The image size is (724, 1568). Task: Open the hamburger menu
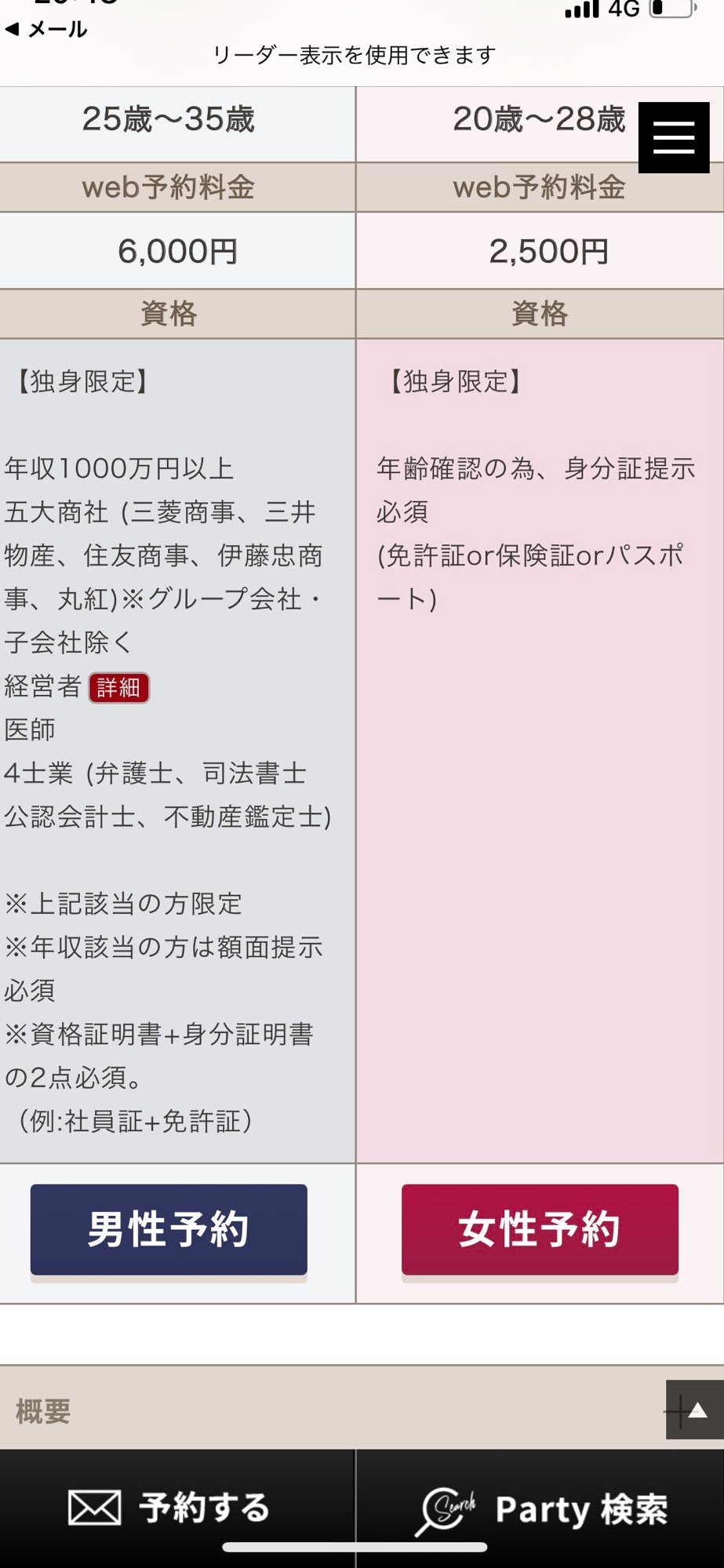coord(674,137)
